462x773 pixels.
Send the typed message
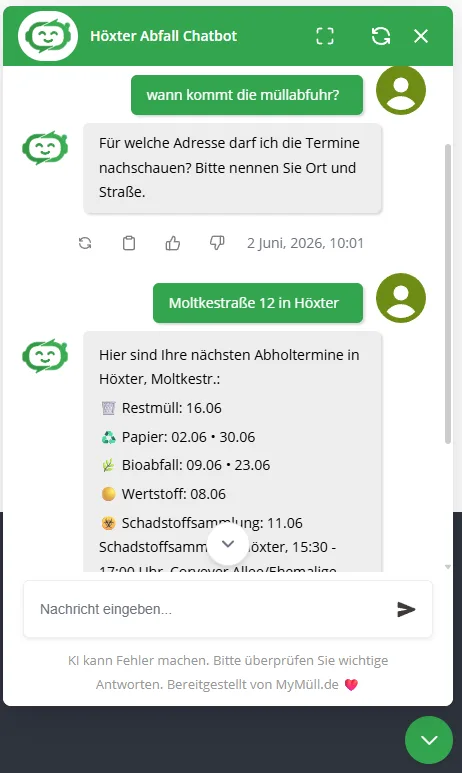tap(406, 609)
